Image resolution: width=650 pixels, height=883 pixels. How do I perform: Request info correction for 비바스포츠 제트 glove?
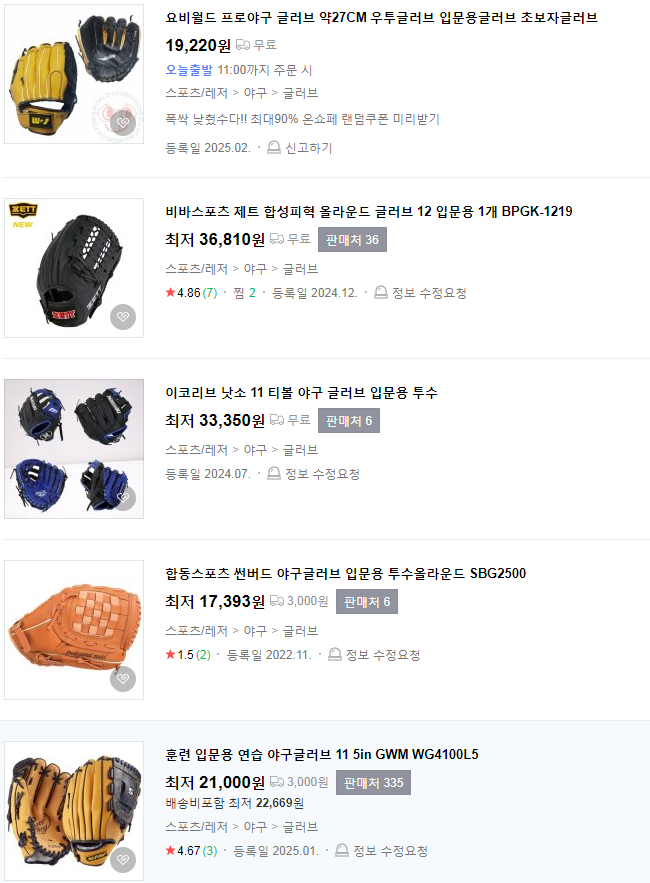click(x=420, y=293)
